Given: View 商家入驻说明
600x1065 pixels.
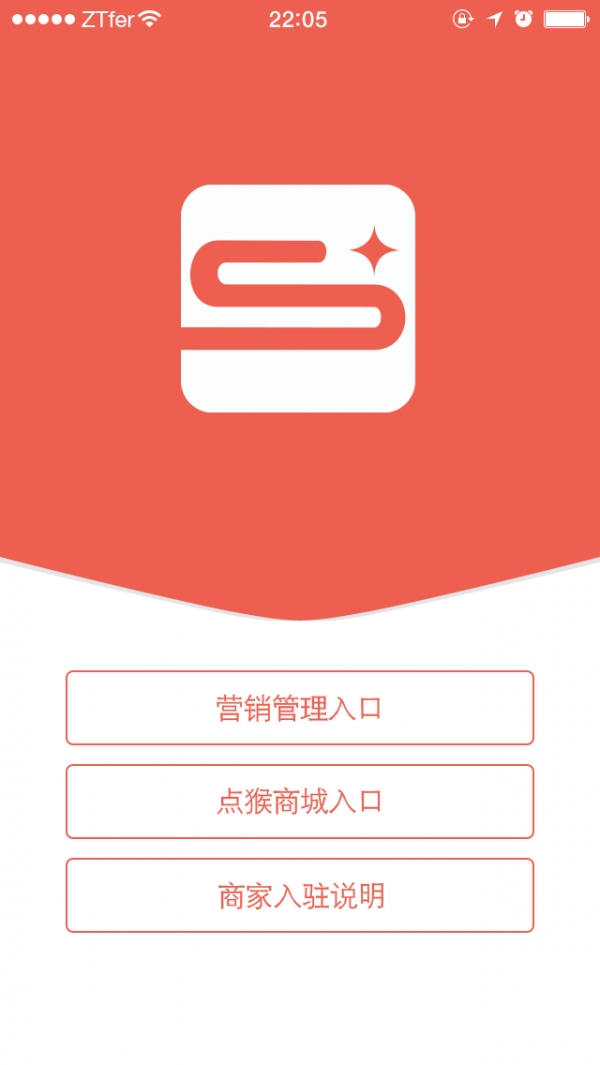Looking at the screenshot, I should (300, 896).
